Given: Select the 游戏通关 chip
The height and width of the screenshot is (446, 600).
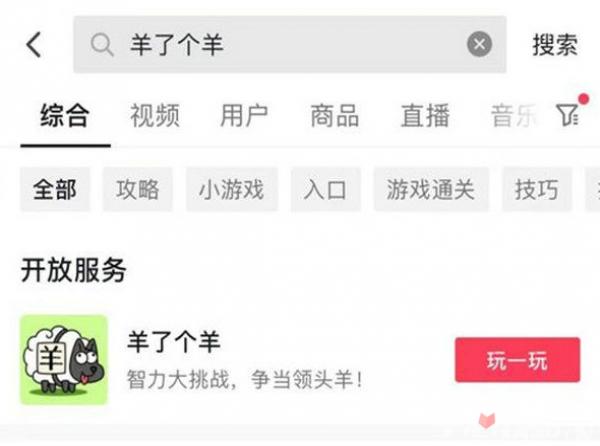Looking at the screenshot, I should (431, 189).
